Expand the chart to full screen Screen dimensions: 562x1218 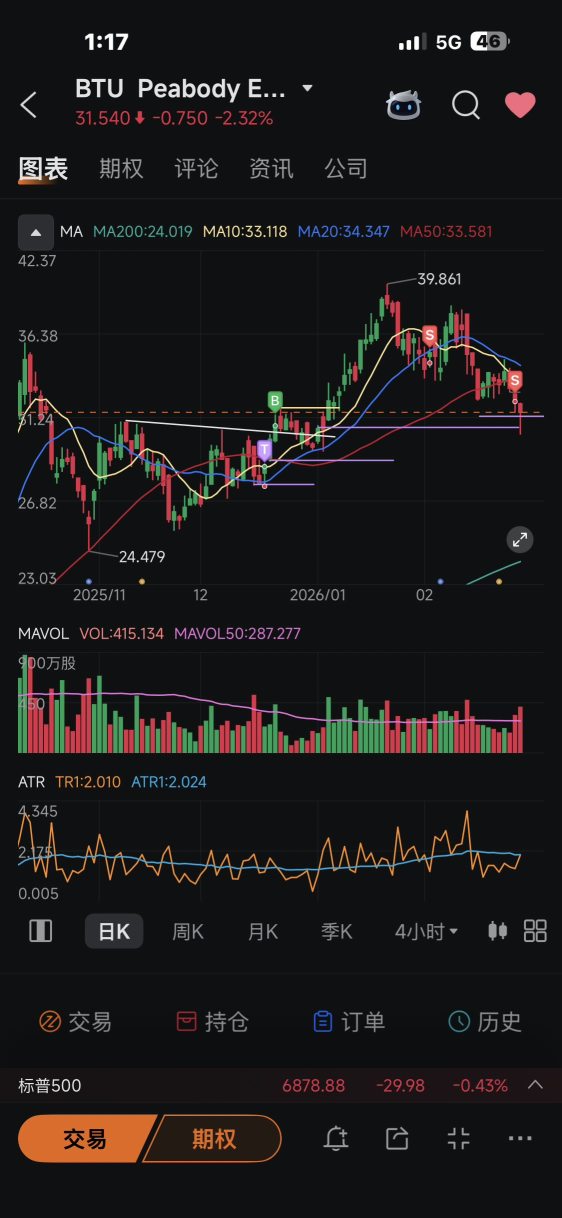[x=520, y=540]
